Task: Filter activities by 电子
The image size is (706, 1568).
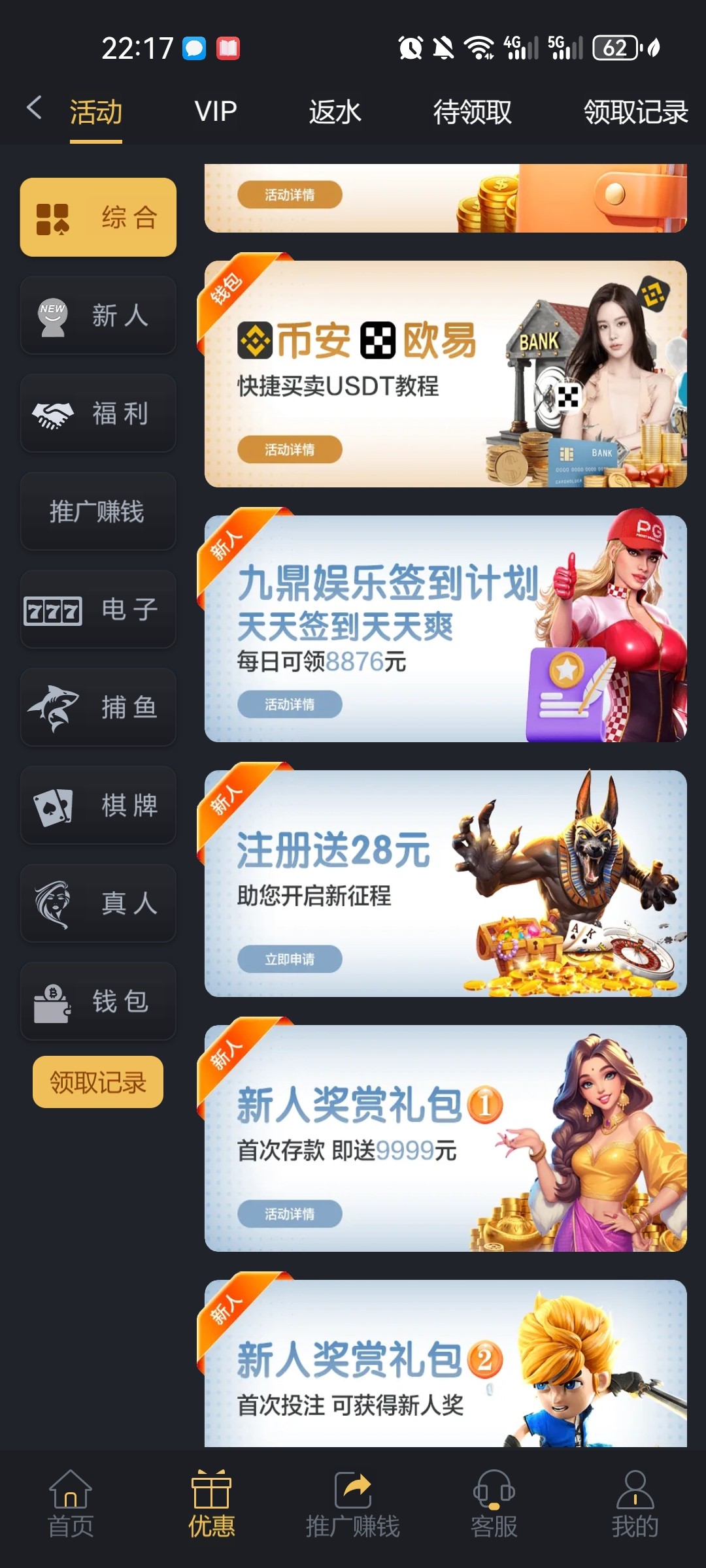Action: click(x=98, y=609)
